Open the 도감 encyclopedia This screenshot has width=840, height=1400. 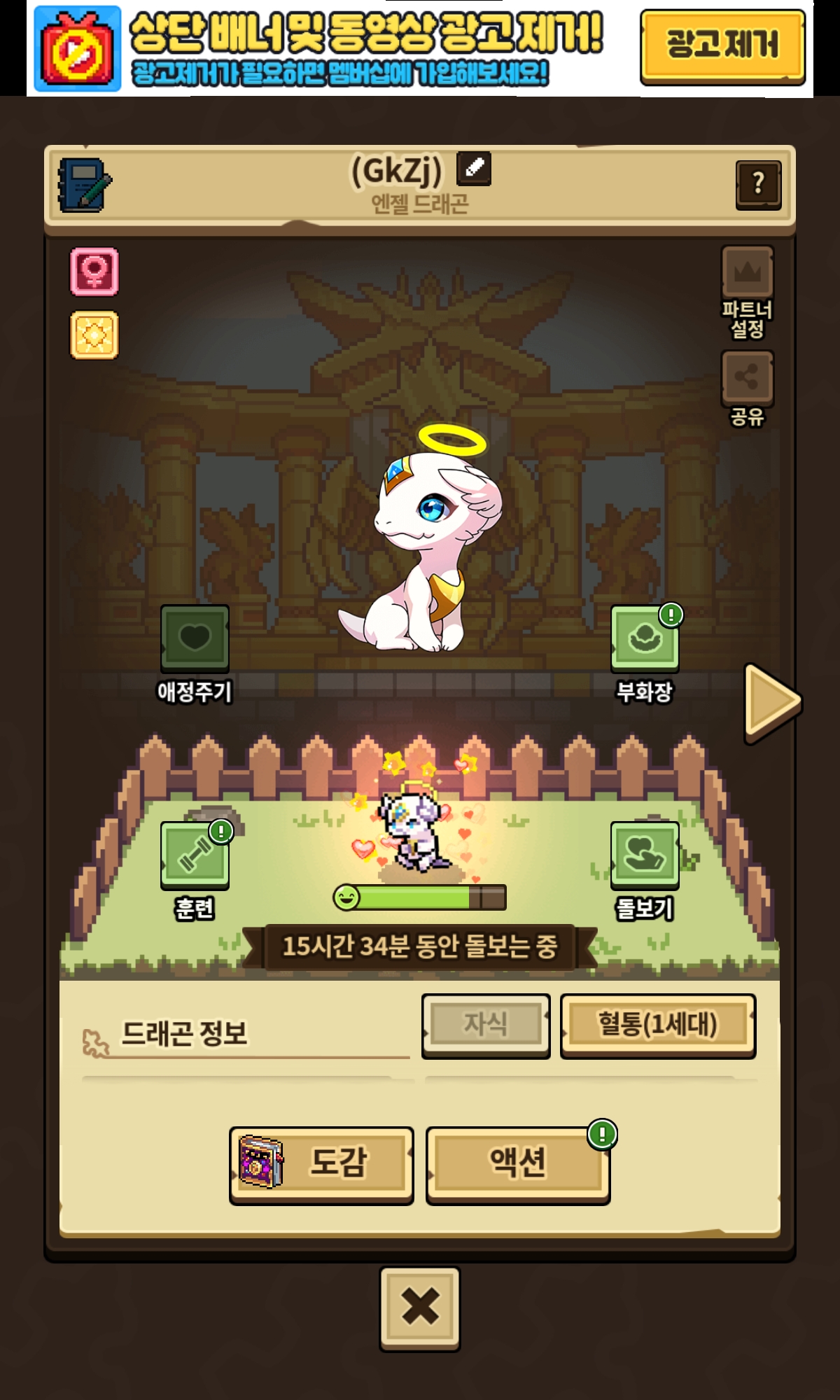coord(321,1163)
